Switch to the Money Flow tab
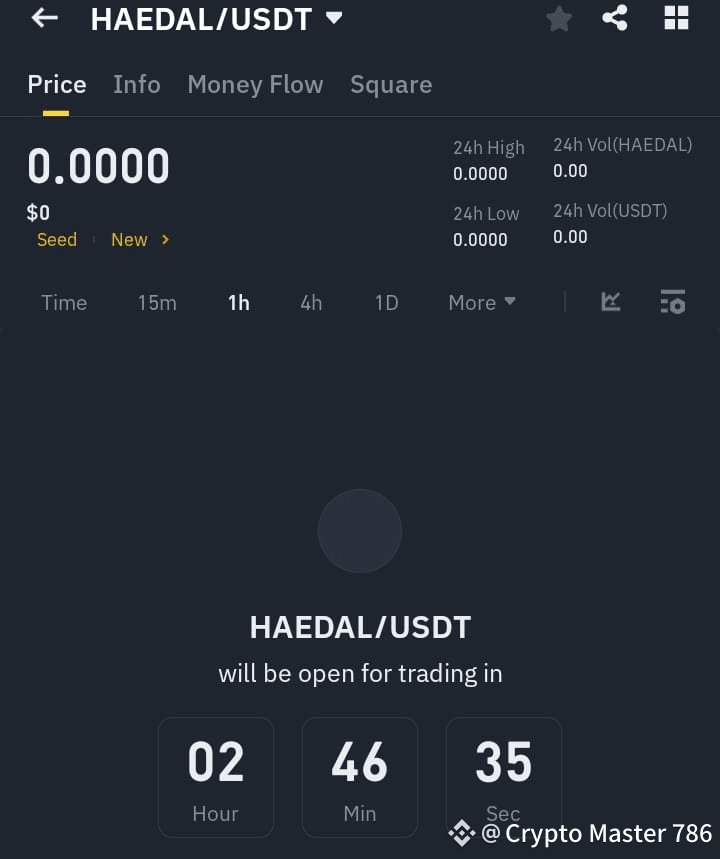This screenshot has width=720, height=859. pos(255,84)
